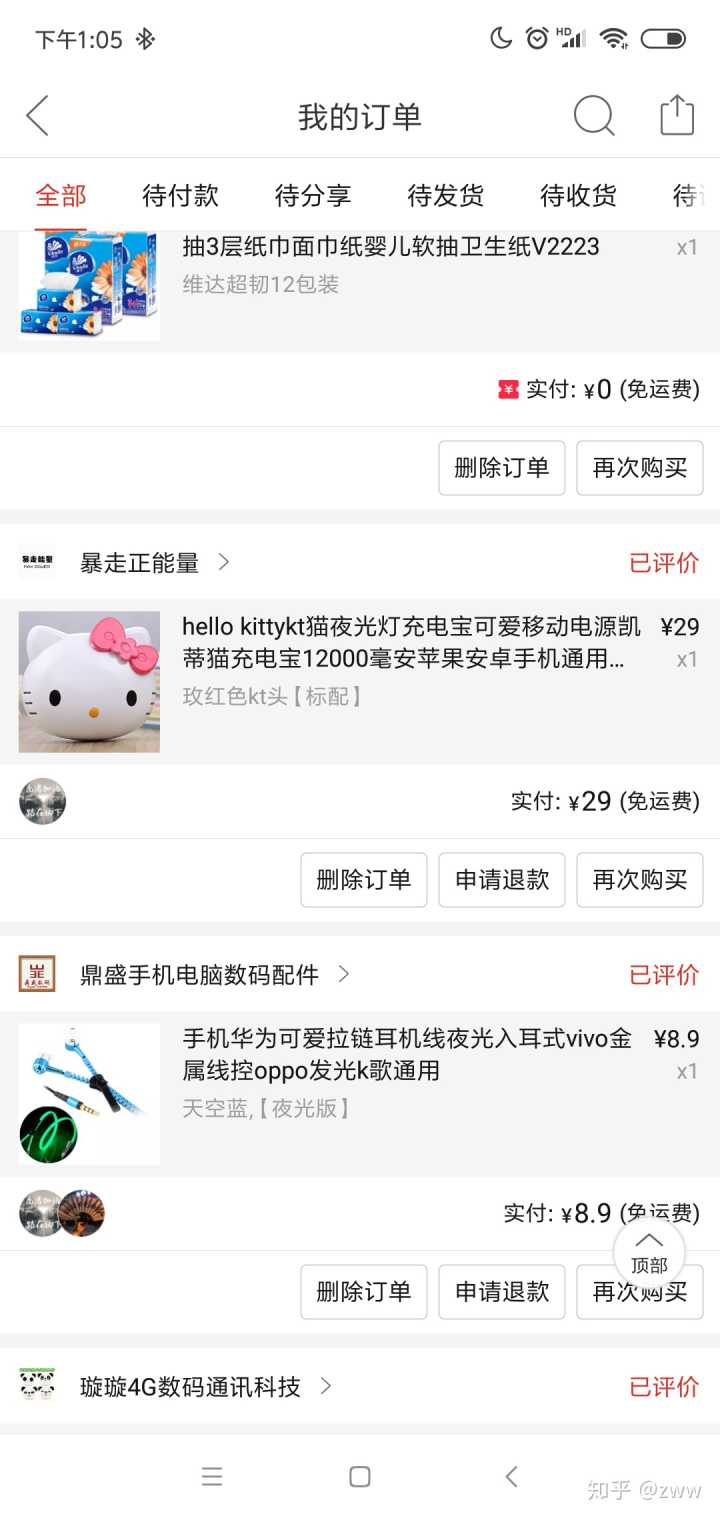Screen dimensions: 720x1520
Task: Rebuy the hello kitty power bank
Action: tap(640, 880)
